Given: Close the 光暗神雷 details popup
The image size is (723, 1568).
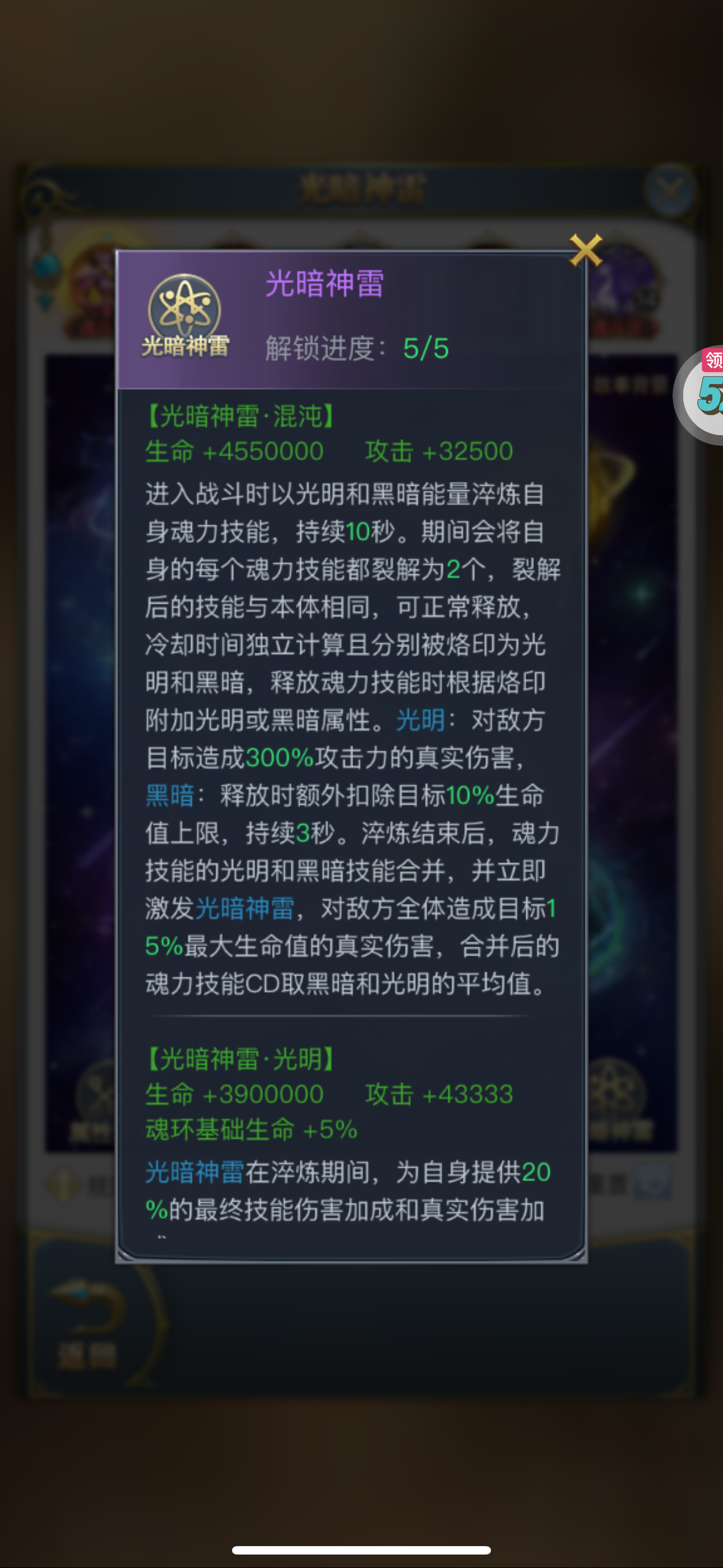Looking at the screenshot, I should (586, 250).
